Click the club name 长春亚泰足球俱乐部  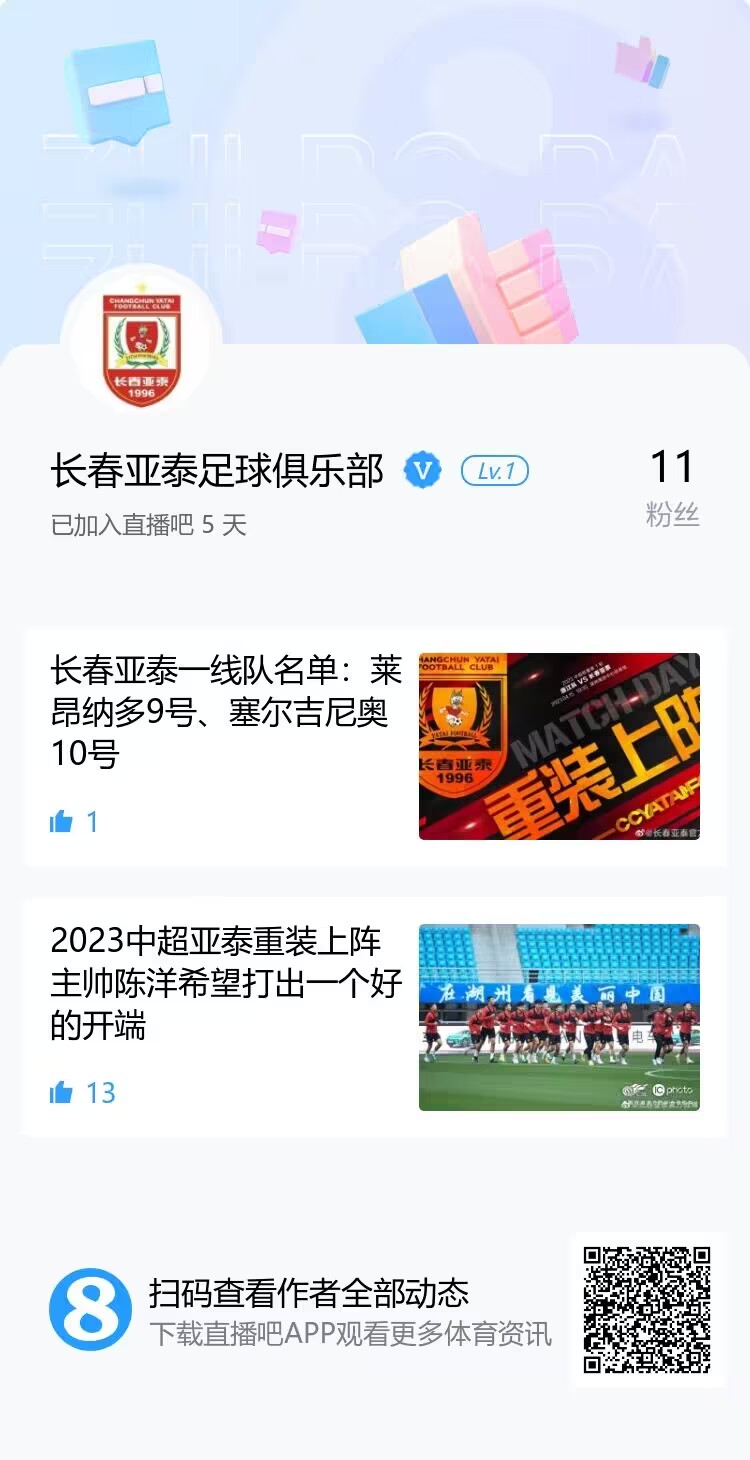[220, 470]
